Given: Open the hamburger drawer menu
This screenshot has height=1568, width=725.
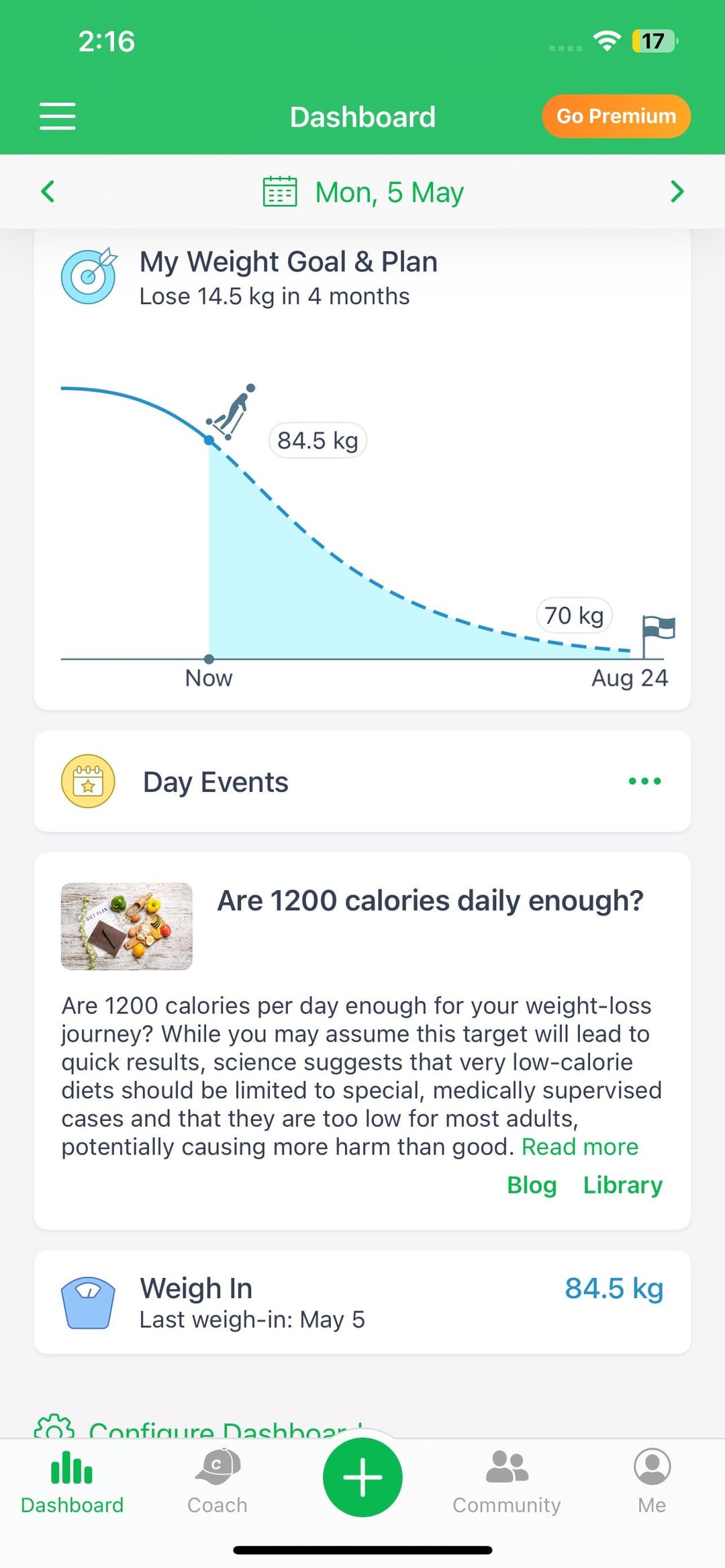Looking at the screenshot, I should tap(57, 116).
